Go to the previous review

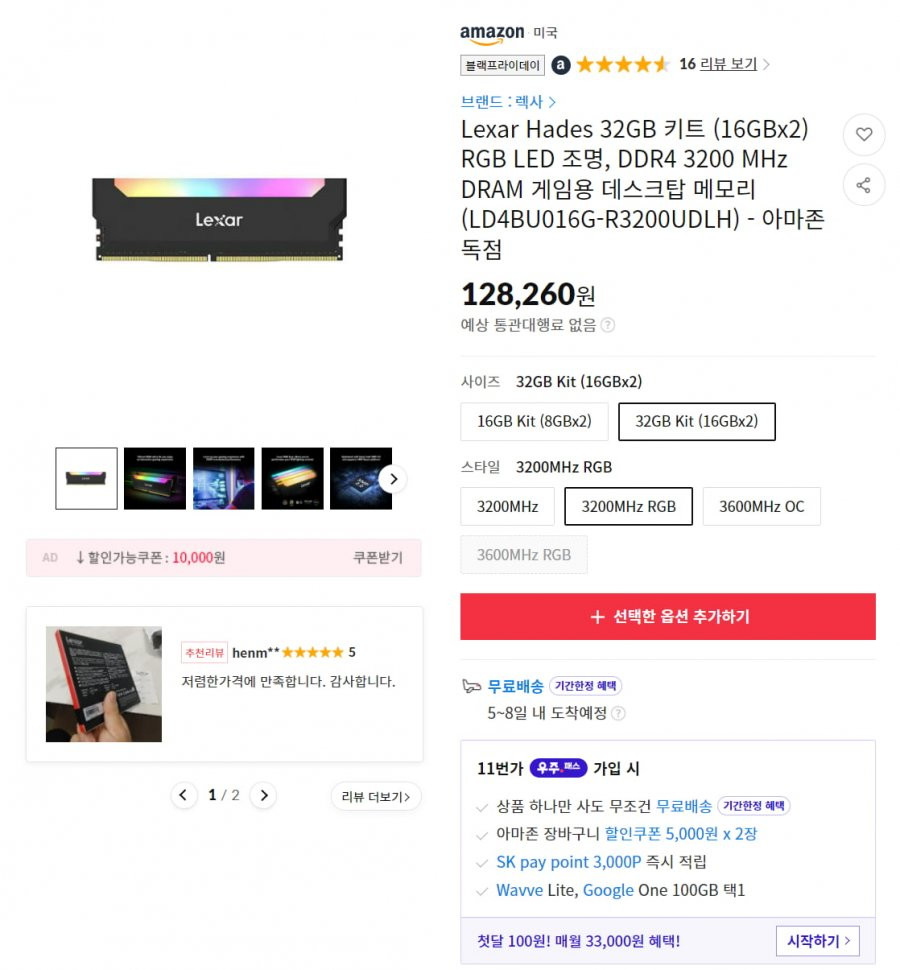pyautogui.click(x=184, y=796)
